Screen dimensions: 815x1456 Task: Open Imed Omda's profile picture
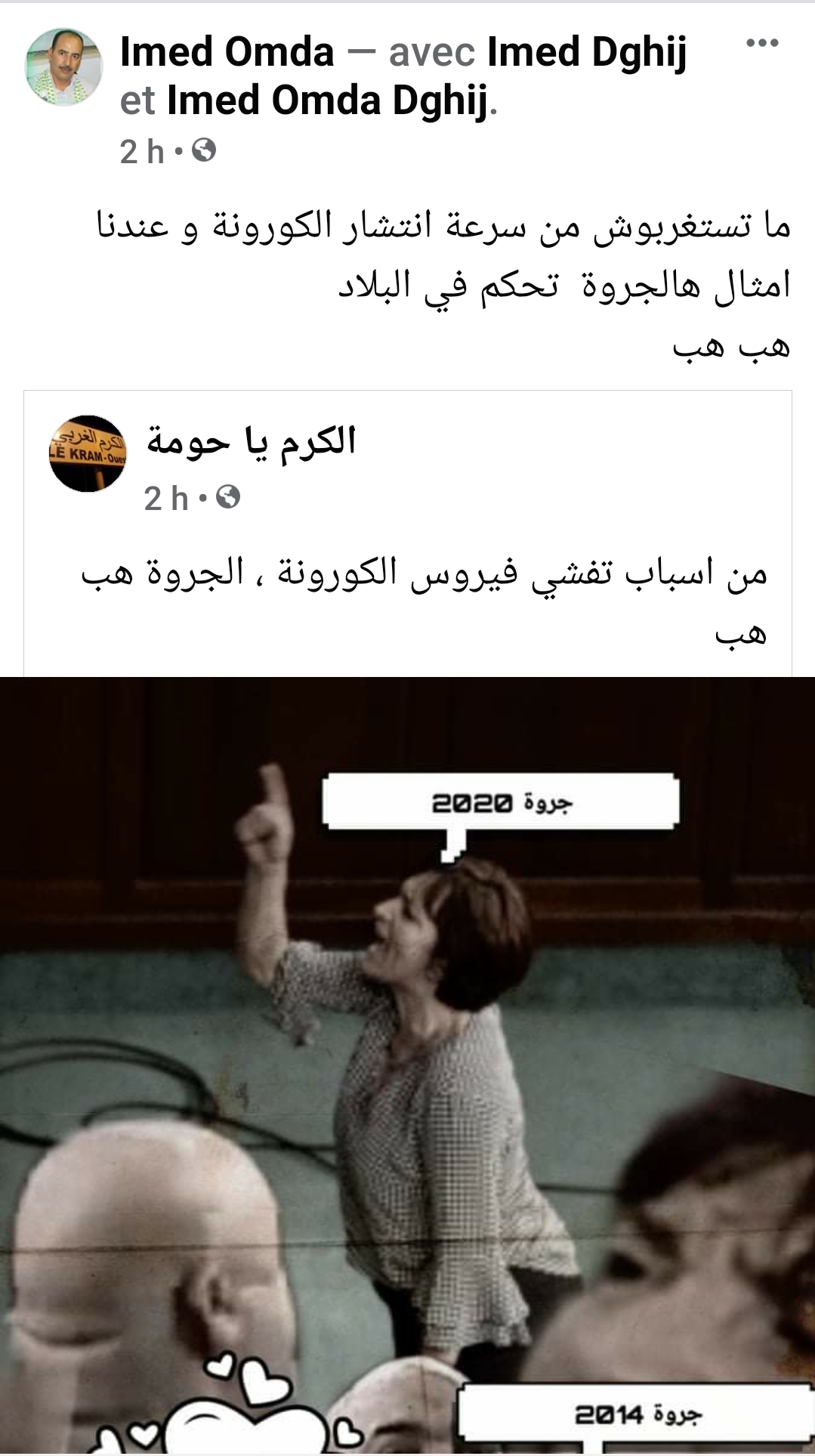[x=63, y=67]
